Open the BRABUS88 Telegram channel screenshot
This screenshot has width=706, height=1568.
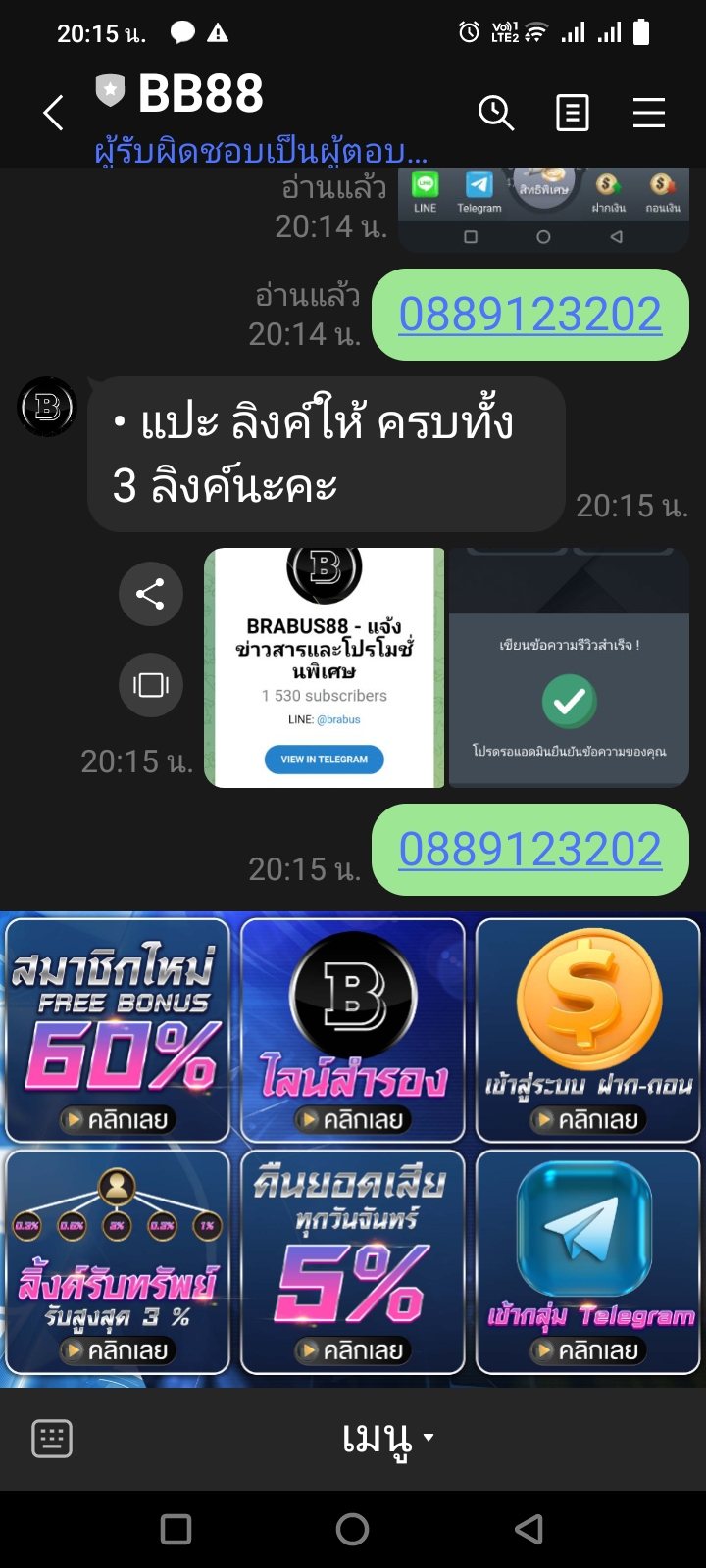325,667
